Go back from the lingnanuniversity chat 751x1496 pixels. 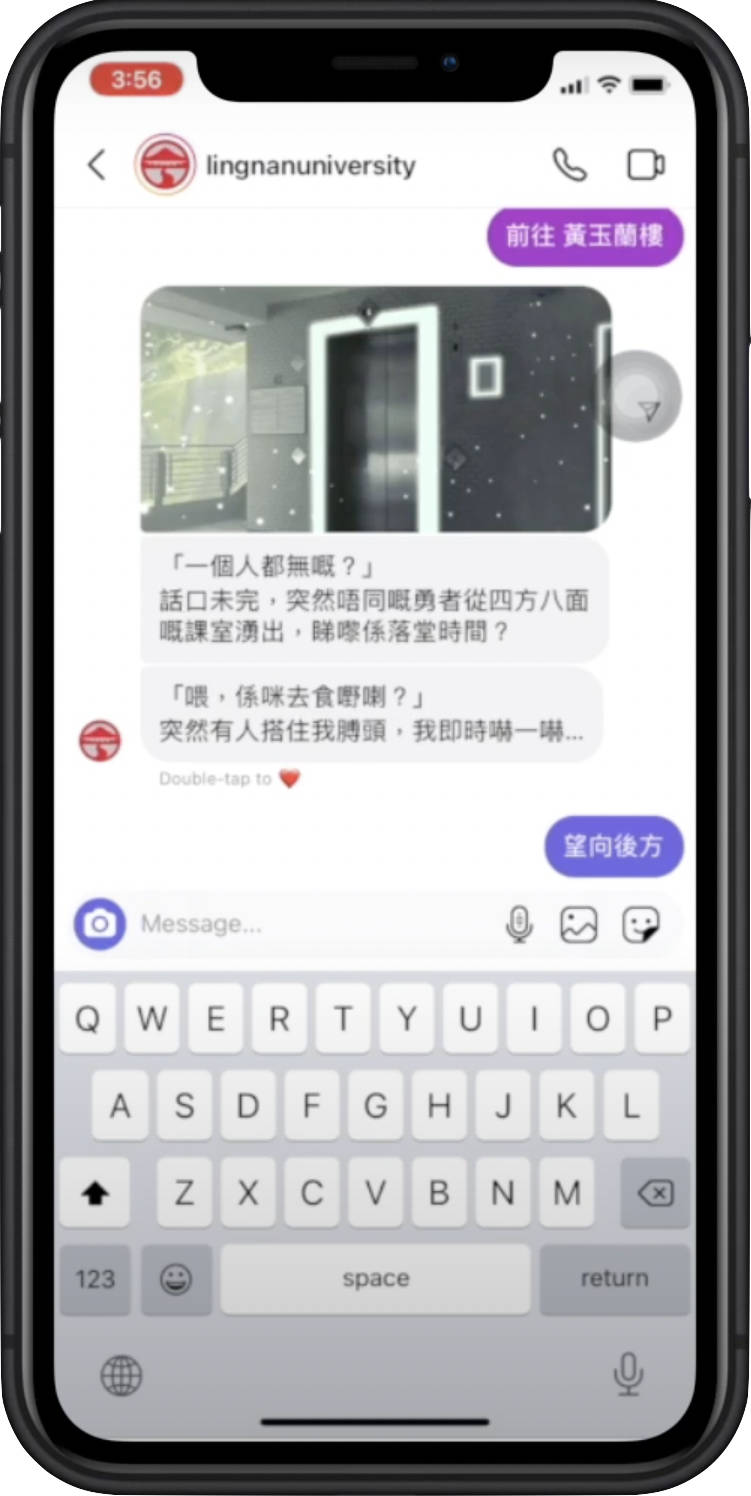pos(97,165)
